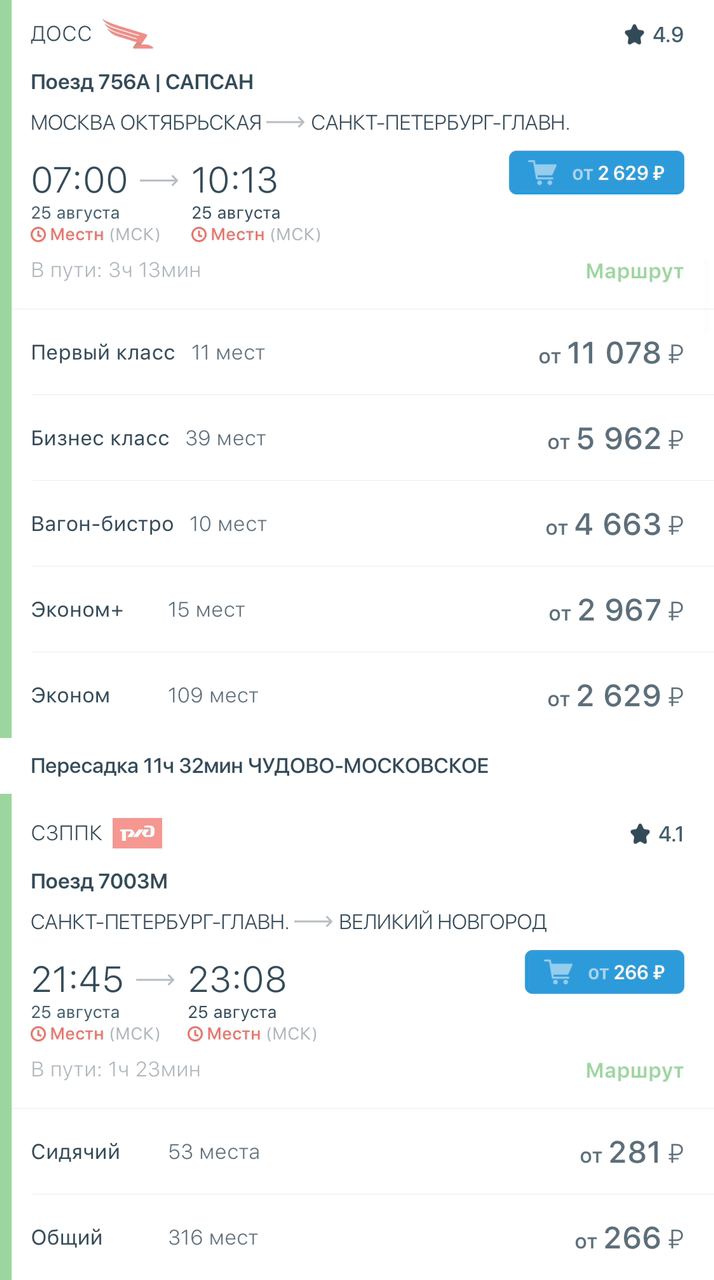The height and width of the screenshot is (1280, 714).
Task: Select the Эконом+ class row
Action: pyautogui.click(x=357, y=610)
